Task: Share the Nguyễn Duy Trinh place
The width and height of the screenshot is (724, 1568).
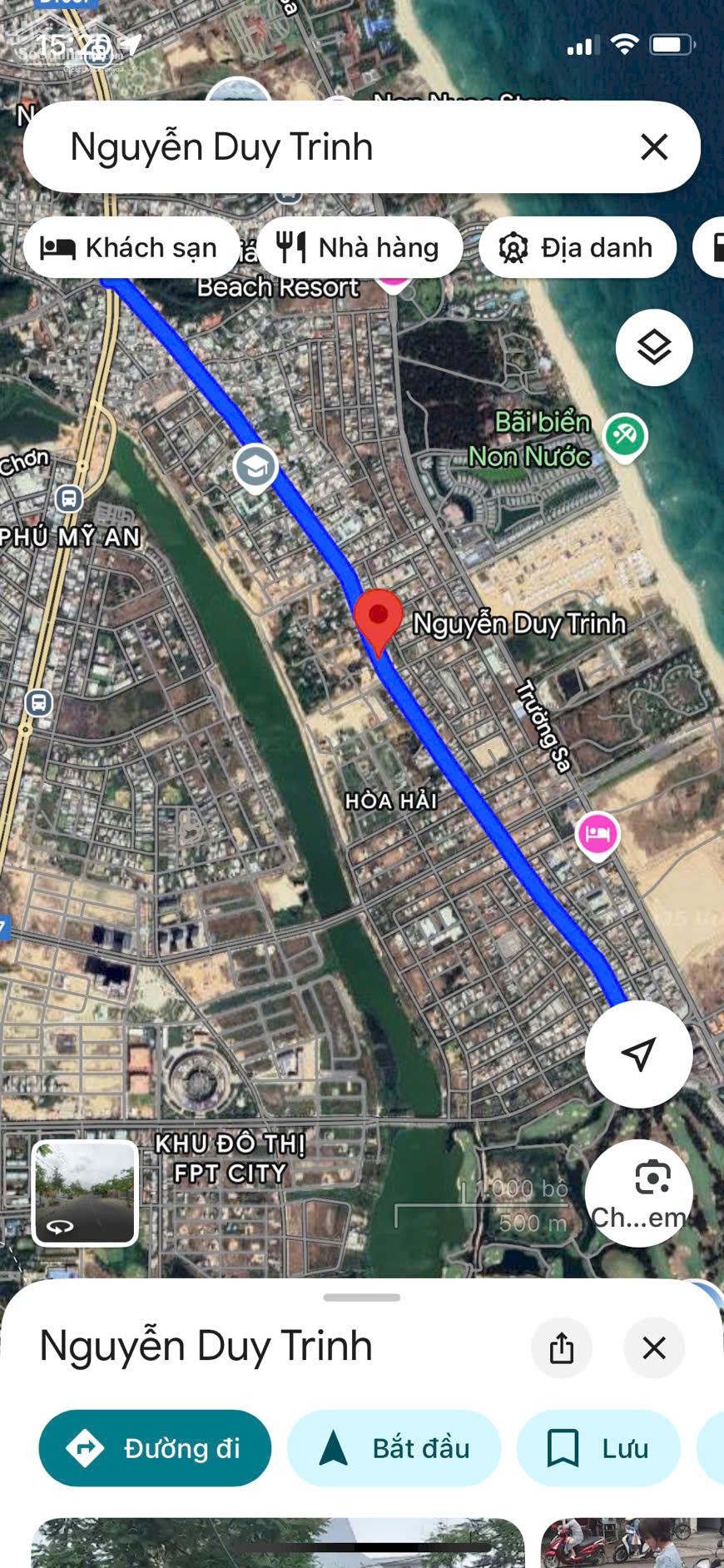Action: 562,1347
